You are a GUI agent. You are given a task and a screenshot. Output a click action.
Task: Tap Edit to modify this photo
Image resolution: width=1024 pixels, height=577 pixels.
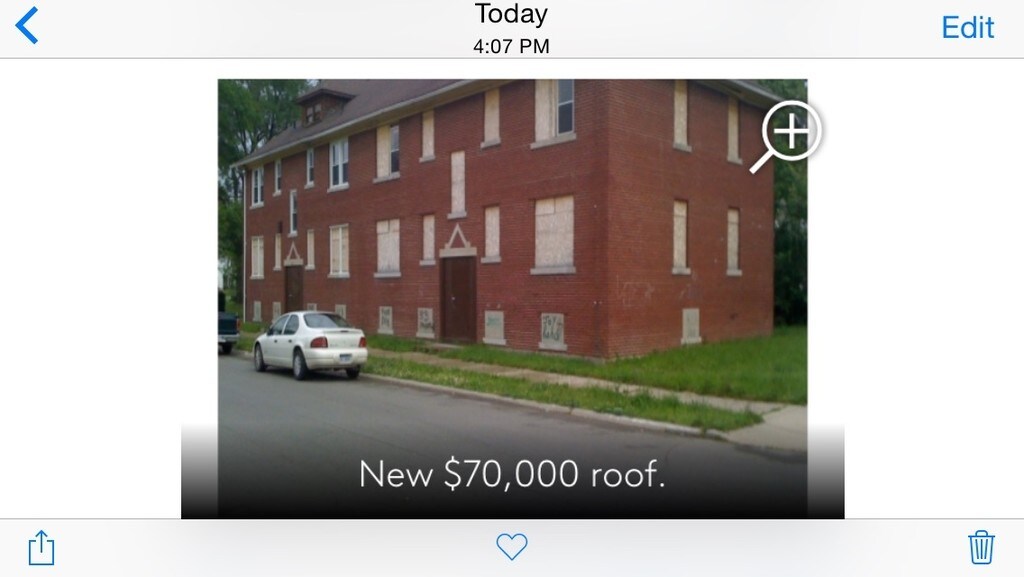967,27
